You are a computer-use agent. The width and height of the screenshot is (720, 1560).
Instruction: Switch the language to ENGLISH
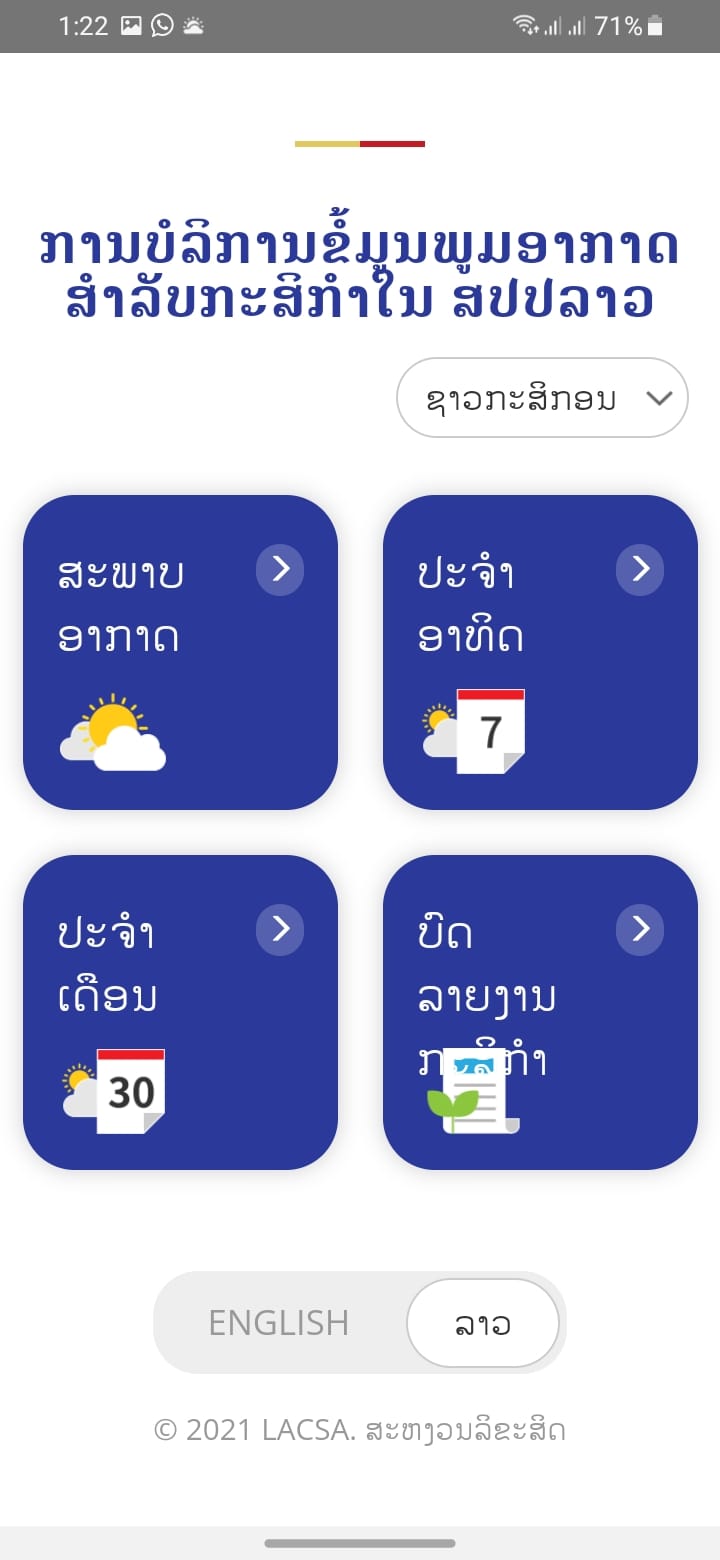[x=279, y=1323]
